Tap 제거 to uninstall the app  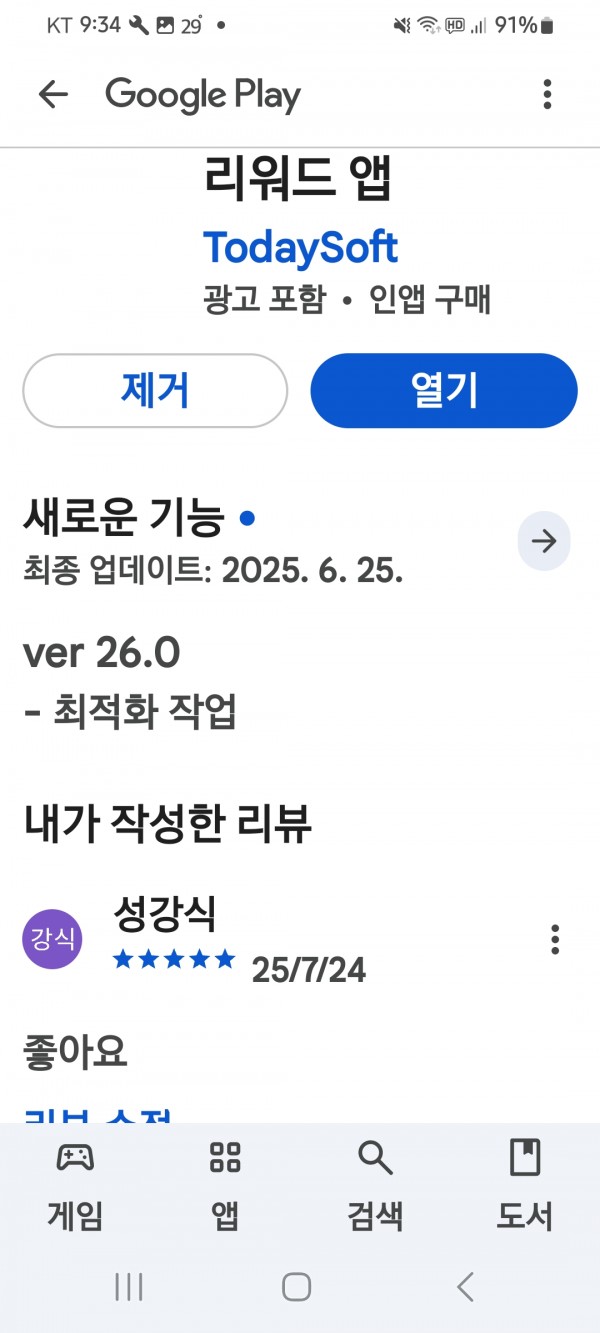tap(155, 390)
